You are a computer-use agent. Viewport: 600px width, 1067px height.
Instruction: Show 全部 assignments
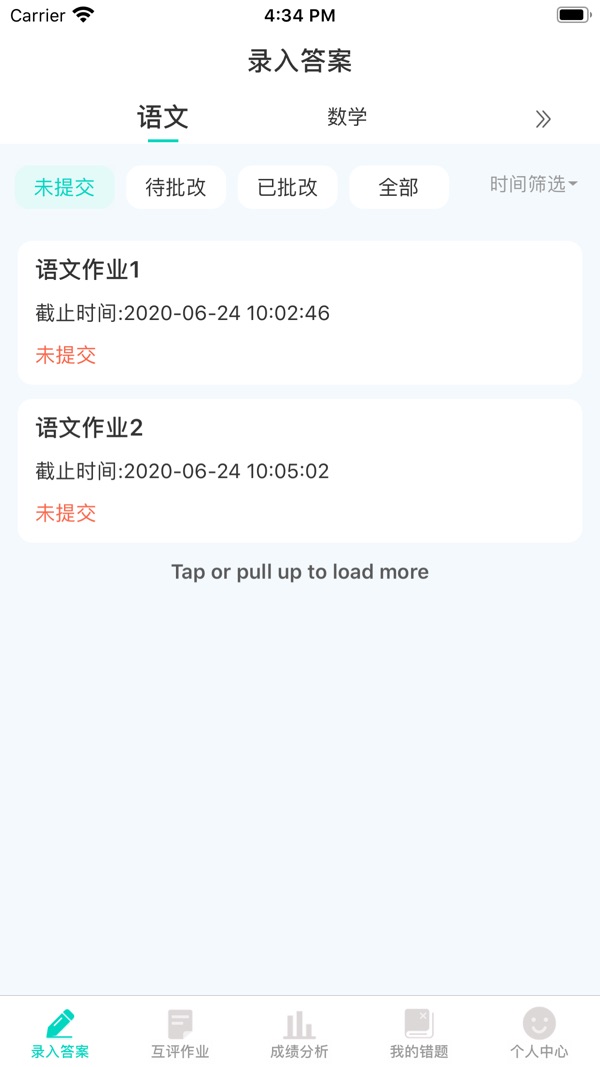399,187
